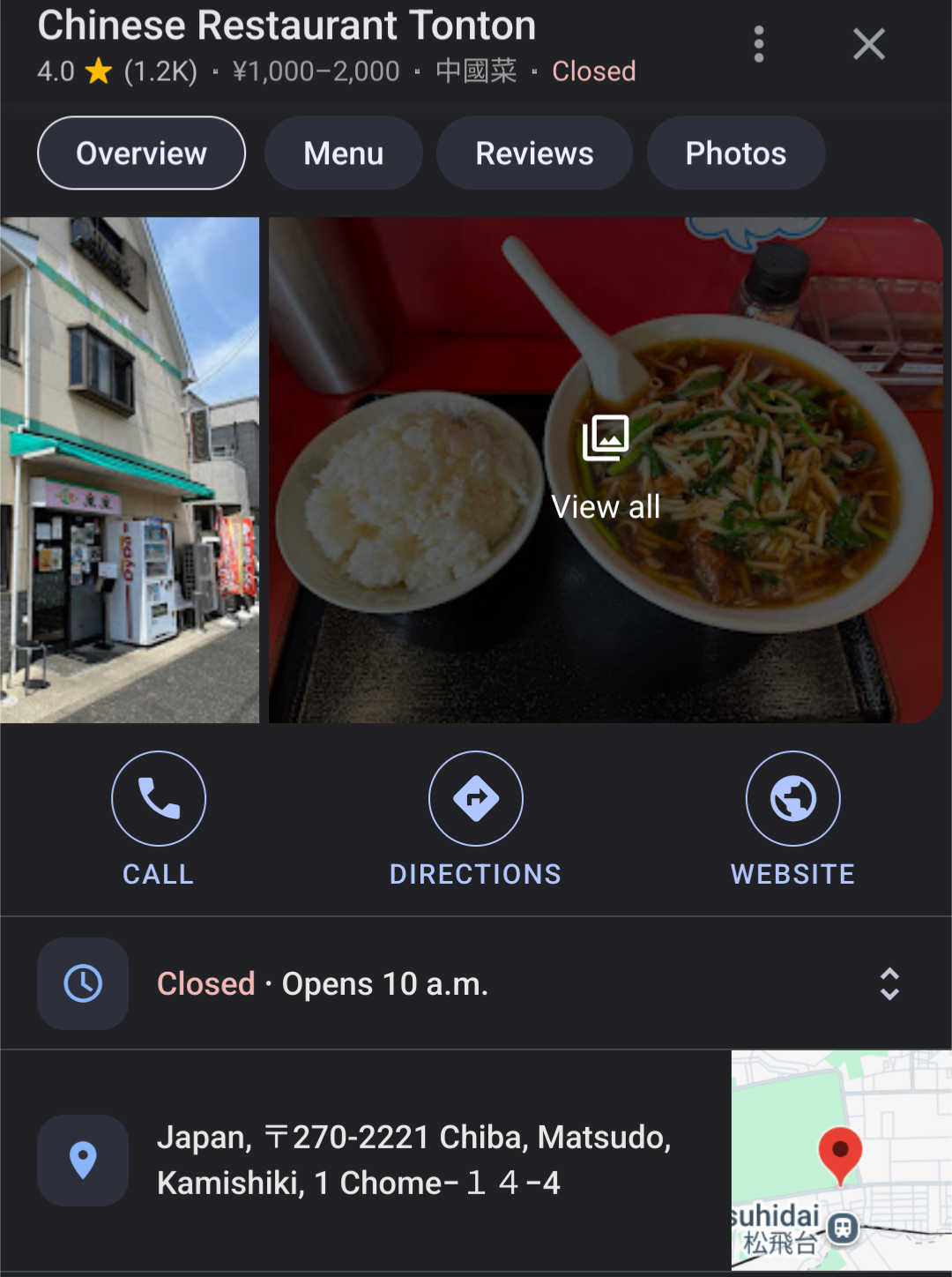Open the restaurant exterior photo
Screen dimensions: 952x1277
click(x=130, y=470)
